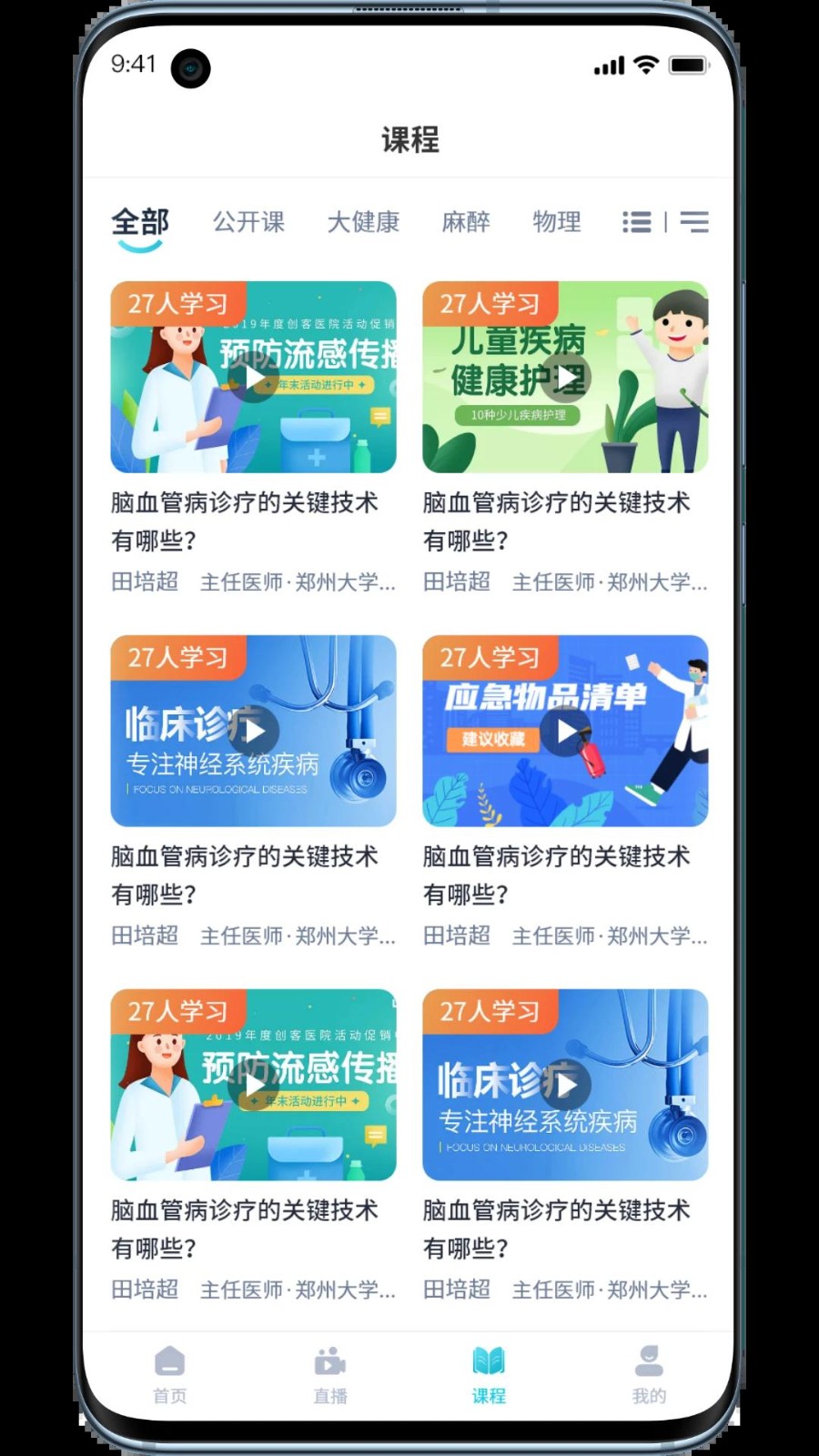The width and height of the screenshot is (819, 1456).
Task: Enable the 物理 category filter
Action: [x=557, y=222]
